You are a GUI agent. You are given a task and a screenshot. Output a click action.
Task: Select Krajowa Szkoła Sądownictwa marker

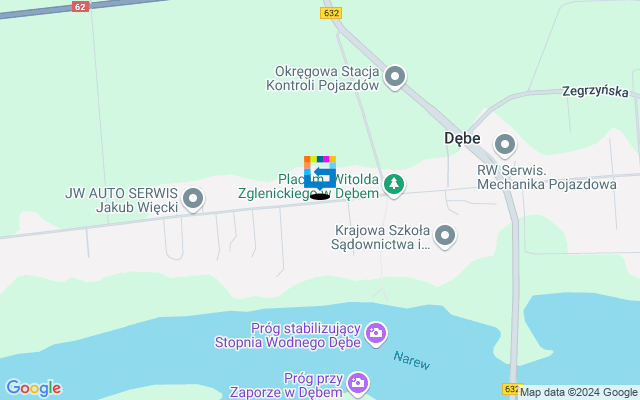click(445, 236)
